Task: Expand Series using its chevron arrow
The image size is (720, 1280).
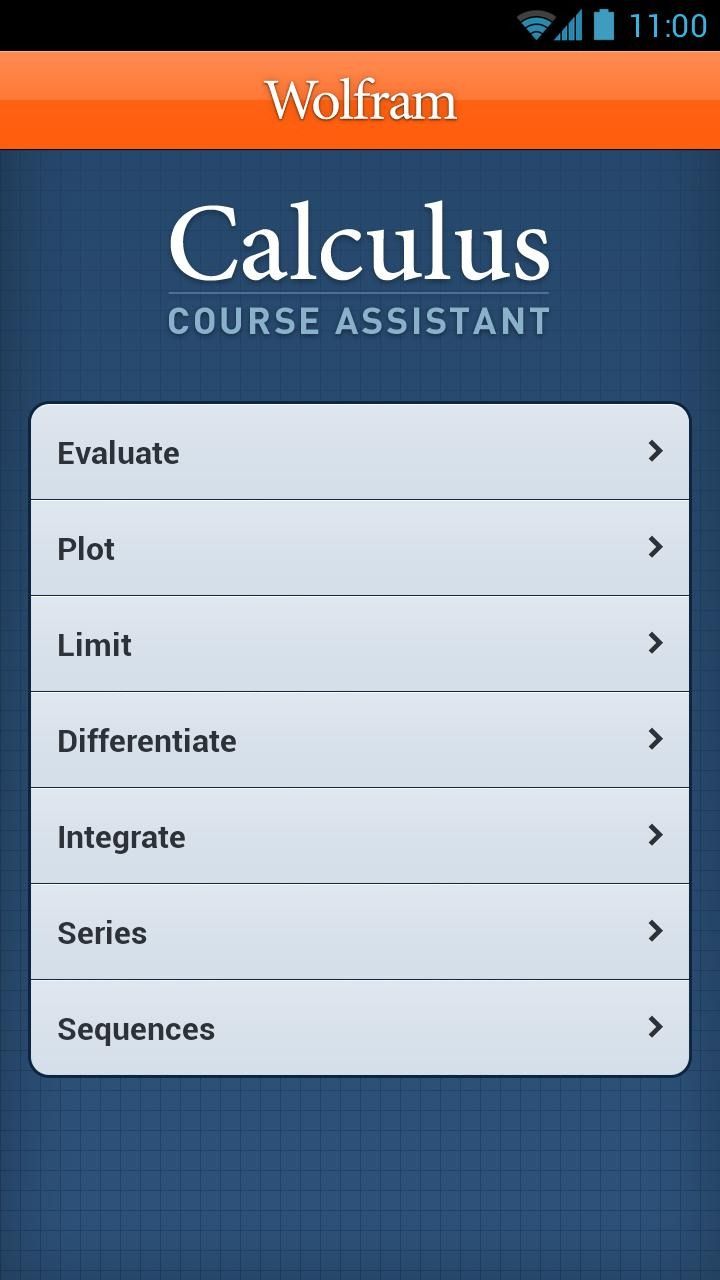Action: pyautogui.click(x=656, y=932)
